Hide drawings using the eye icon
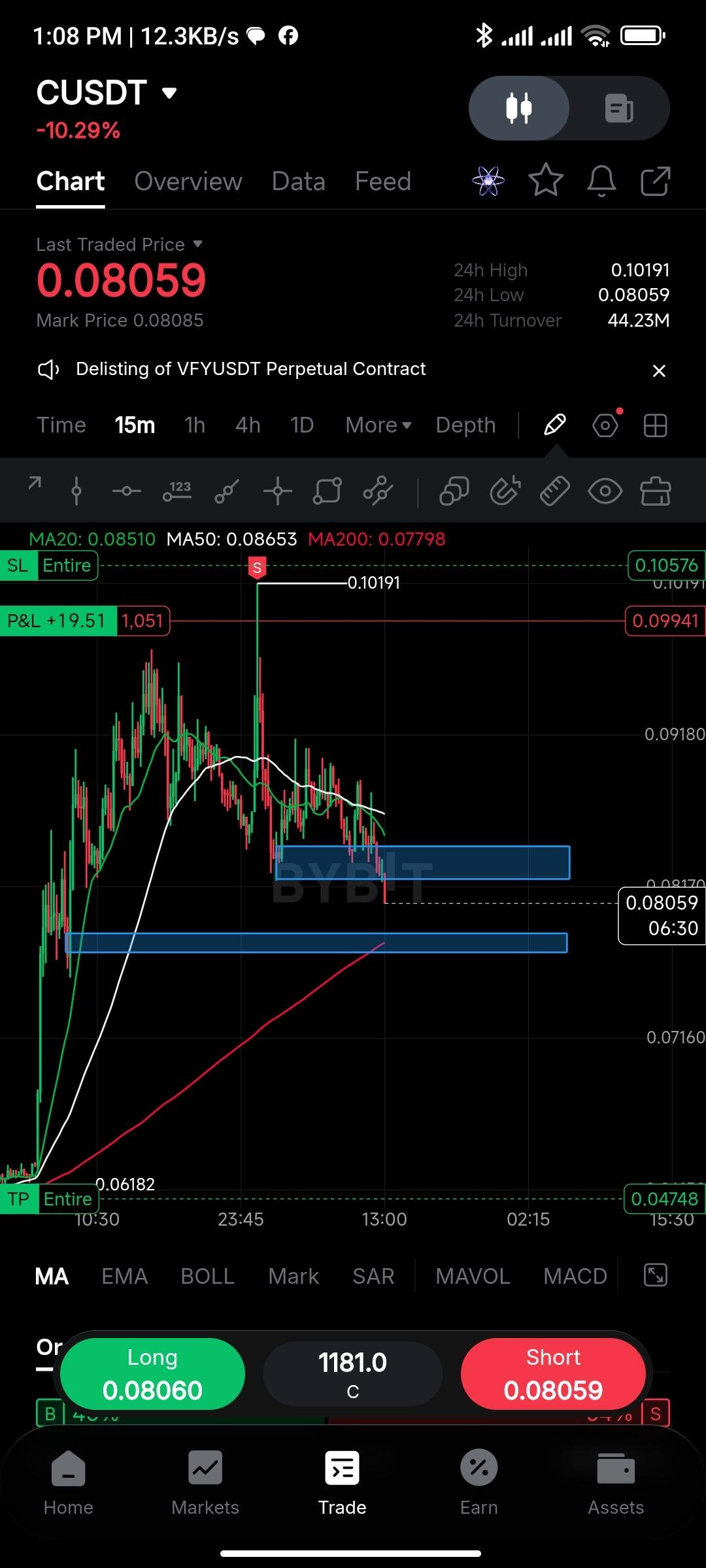This screenshot has height=1568, width=706. [605, 491]
